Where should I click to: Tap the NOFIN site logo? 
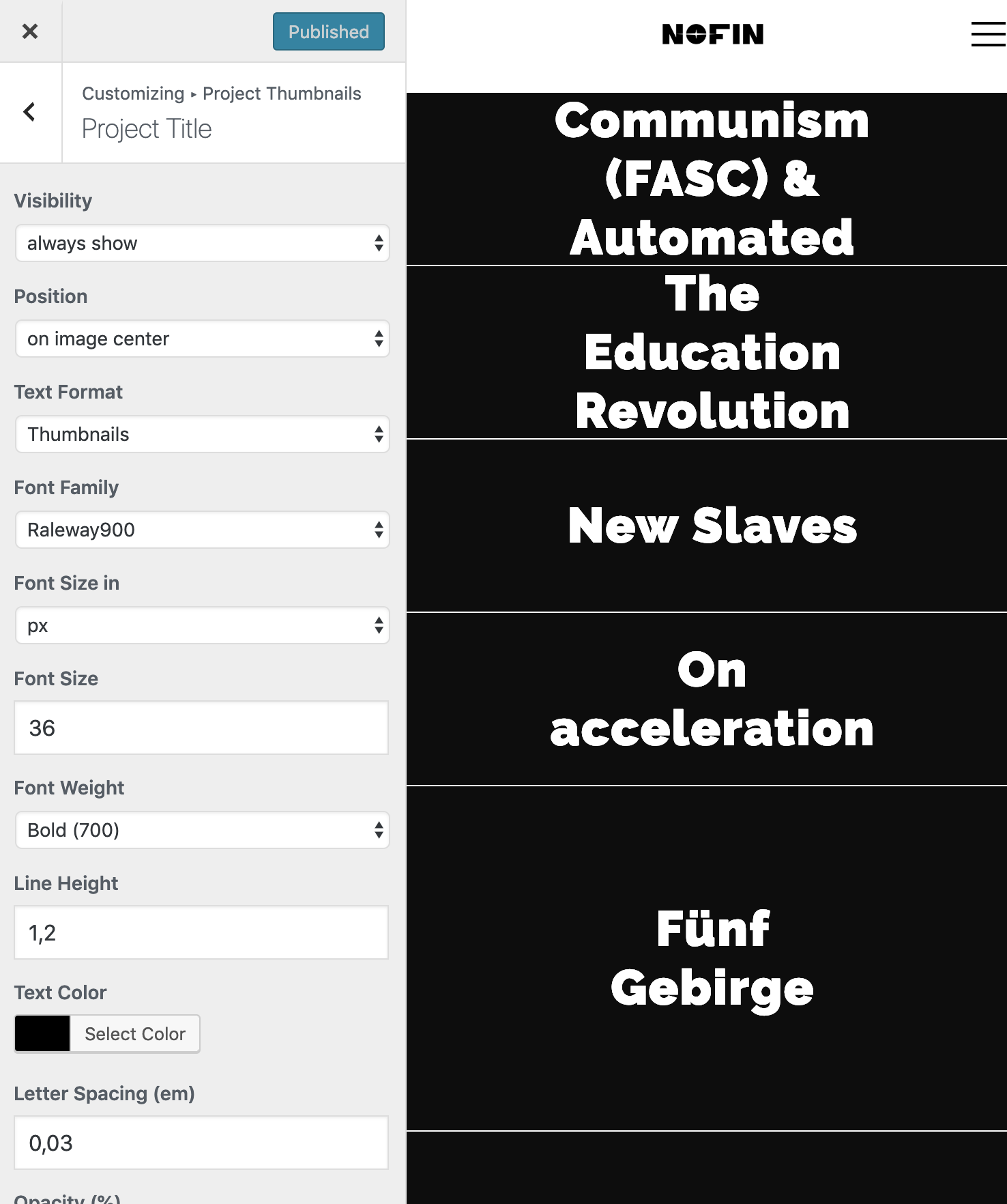point(712,34)
